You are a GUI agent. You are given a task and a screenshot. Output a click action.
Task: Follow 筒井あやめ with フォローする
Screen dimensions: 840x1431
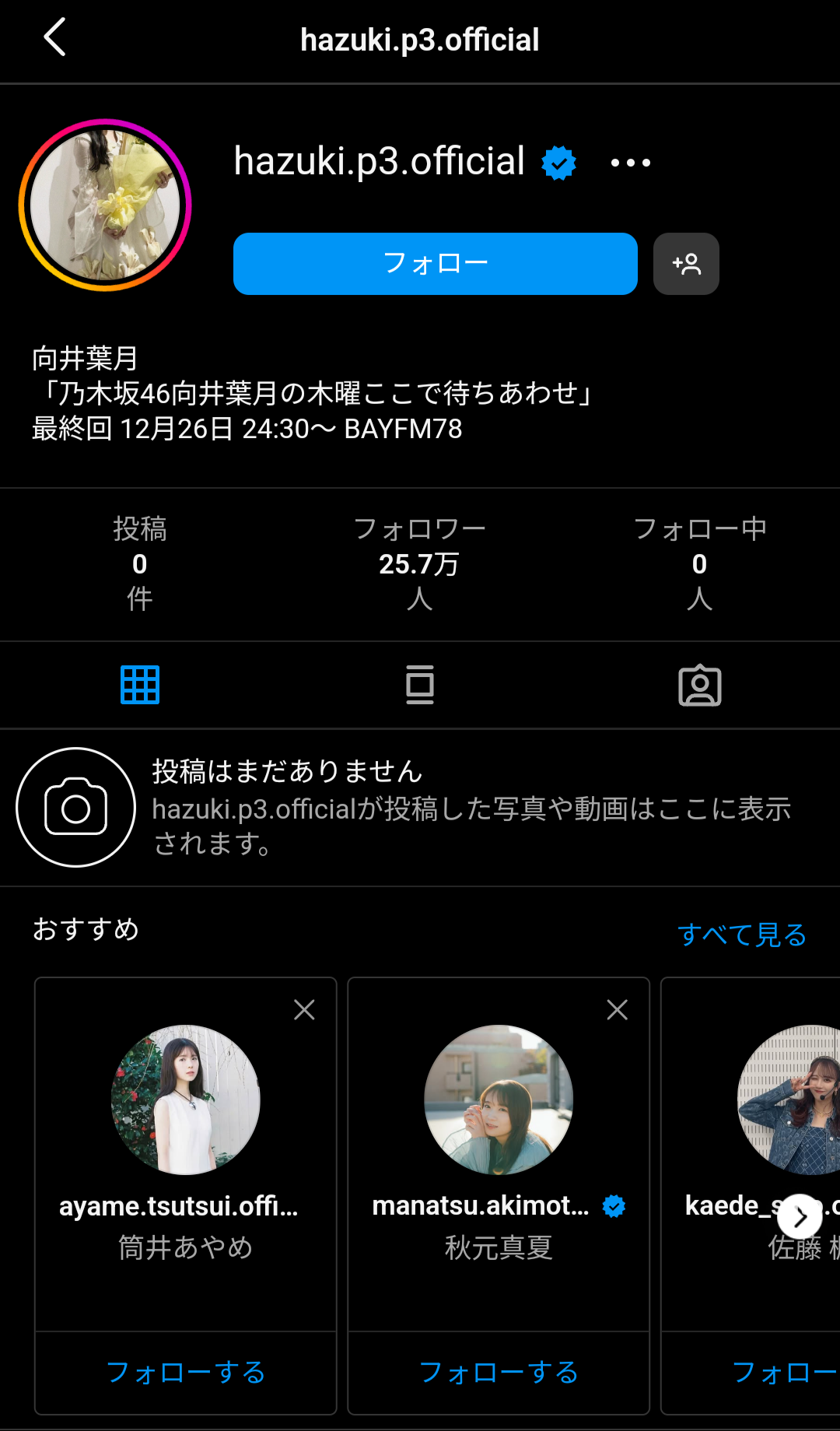coord(186,1373)
